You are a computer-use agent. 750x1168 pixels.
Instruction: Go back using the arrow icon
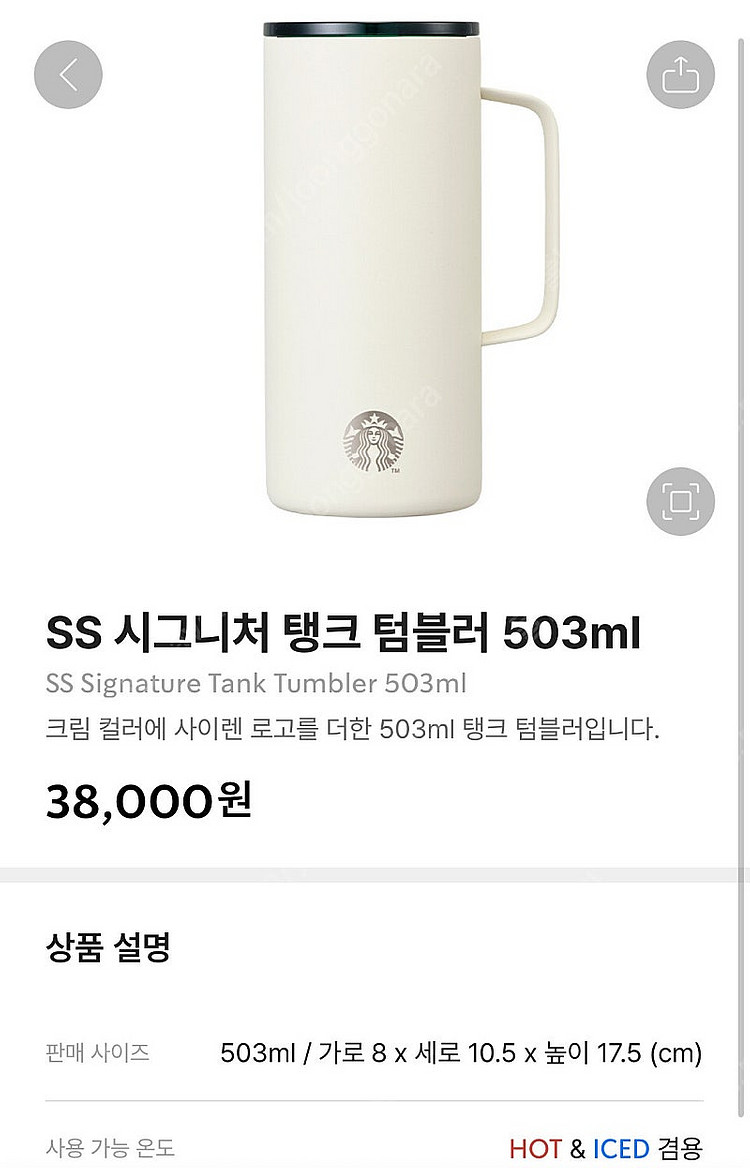[x=68, y=75]
